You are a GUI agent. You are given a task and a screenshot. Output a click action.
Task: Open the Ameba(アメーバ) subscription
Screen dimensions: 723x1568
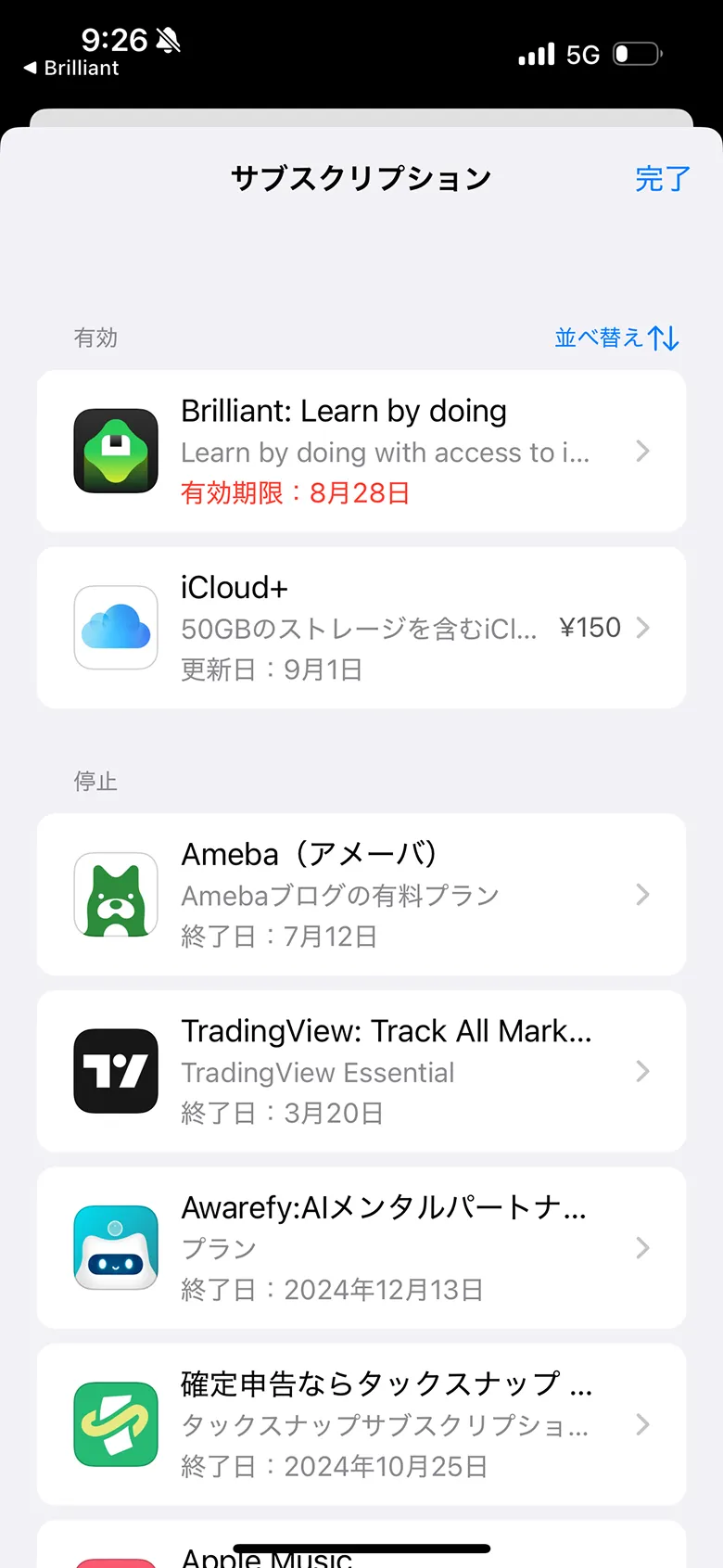click(361, 895)
